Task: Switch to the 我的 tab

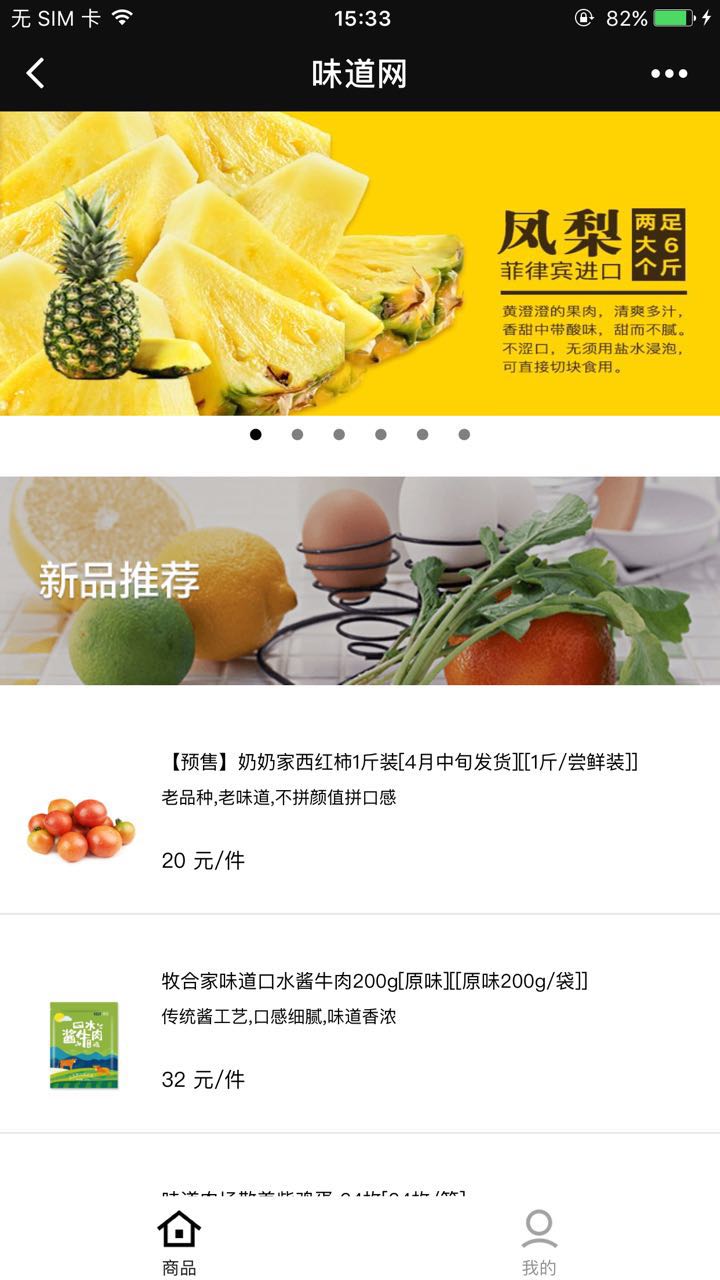Action: pyautogui.click(x=539, y=1243)
